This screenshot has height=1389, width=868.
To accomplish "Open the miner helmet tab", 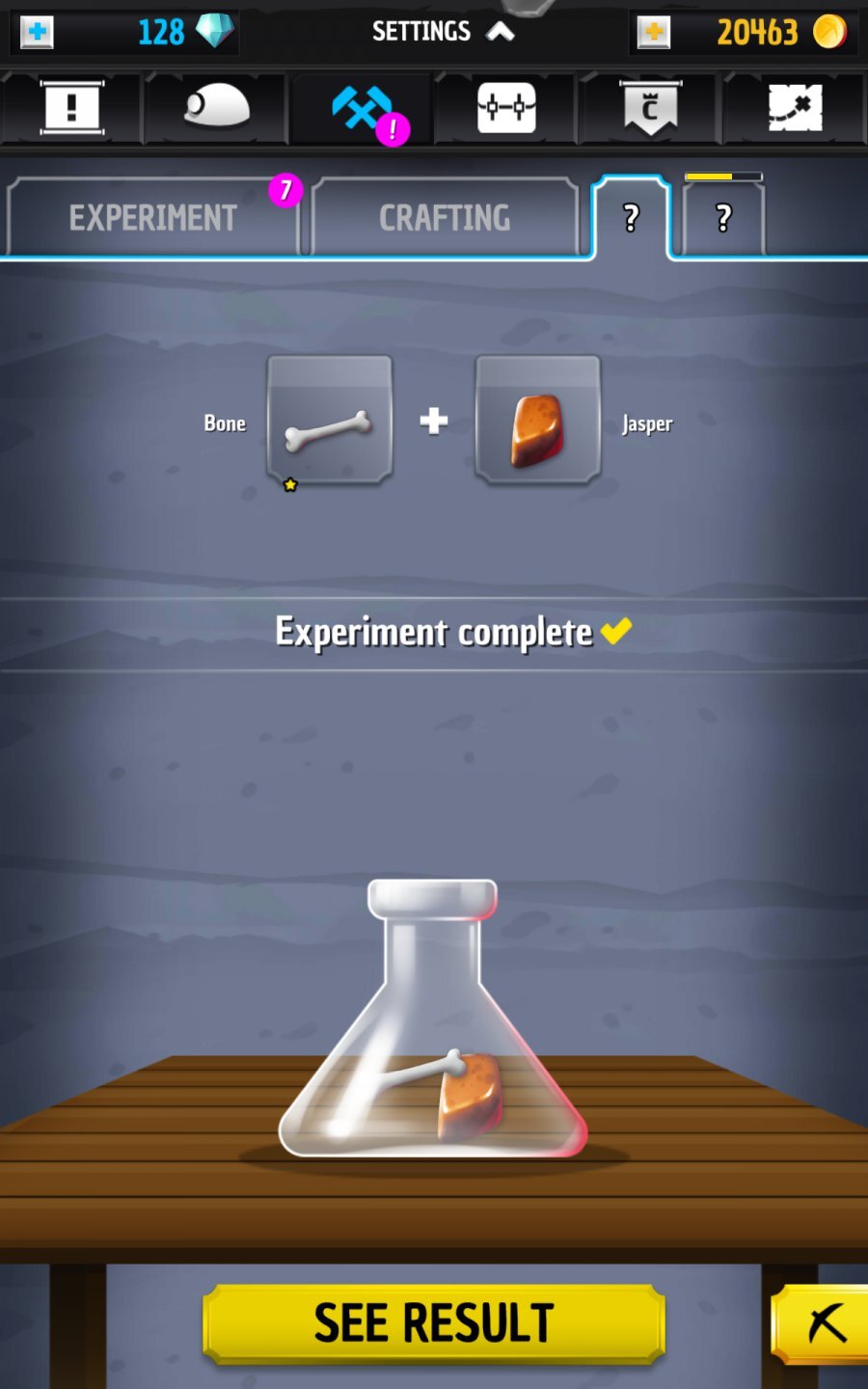I will coord(217,107).
